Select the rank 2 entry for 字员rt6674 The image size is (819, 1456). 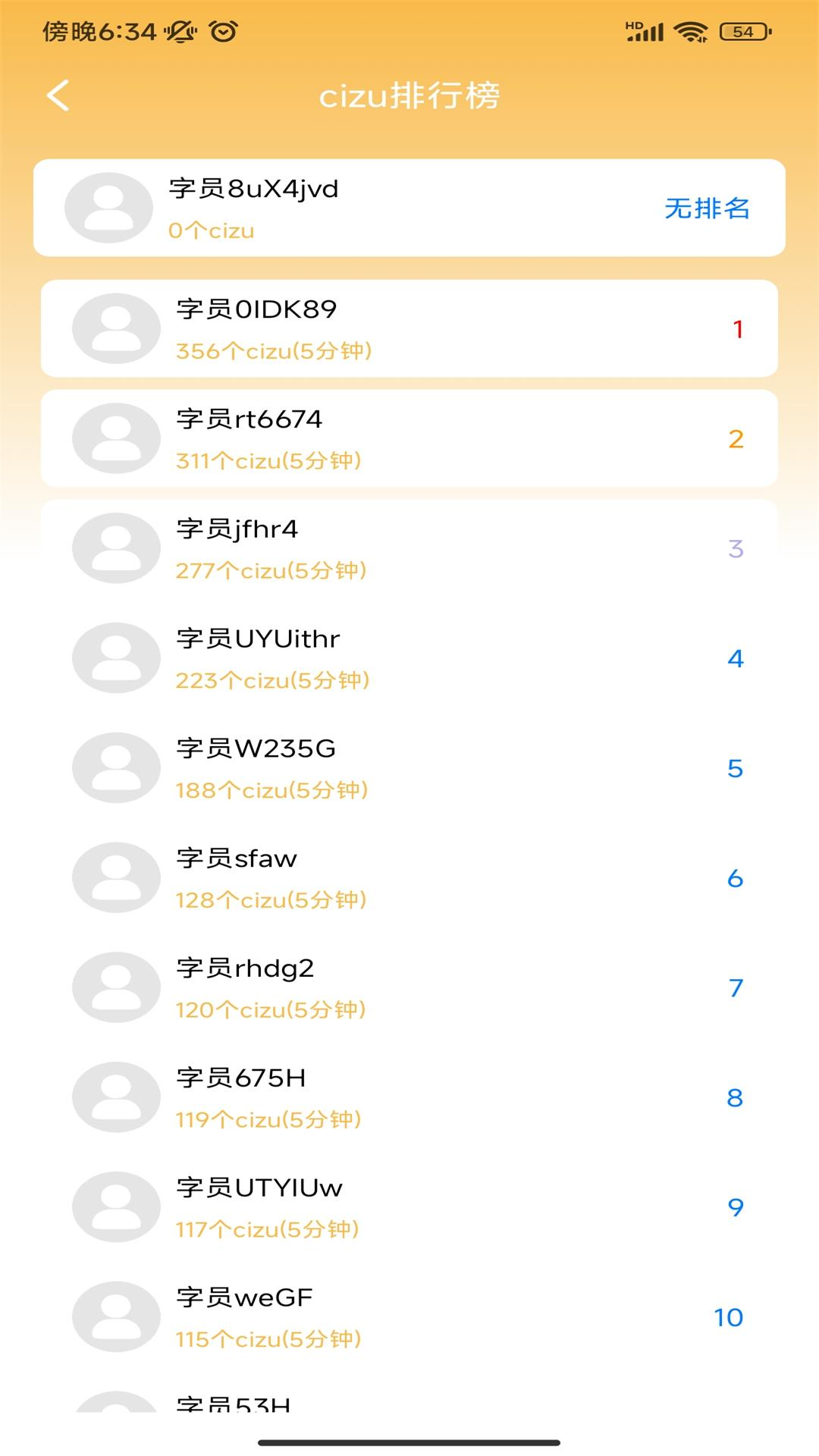coord(409,438)
